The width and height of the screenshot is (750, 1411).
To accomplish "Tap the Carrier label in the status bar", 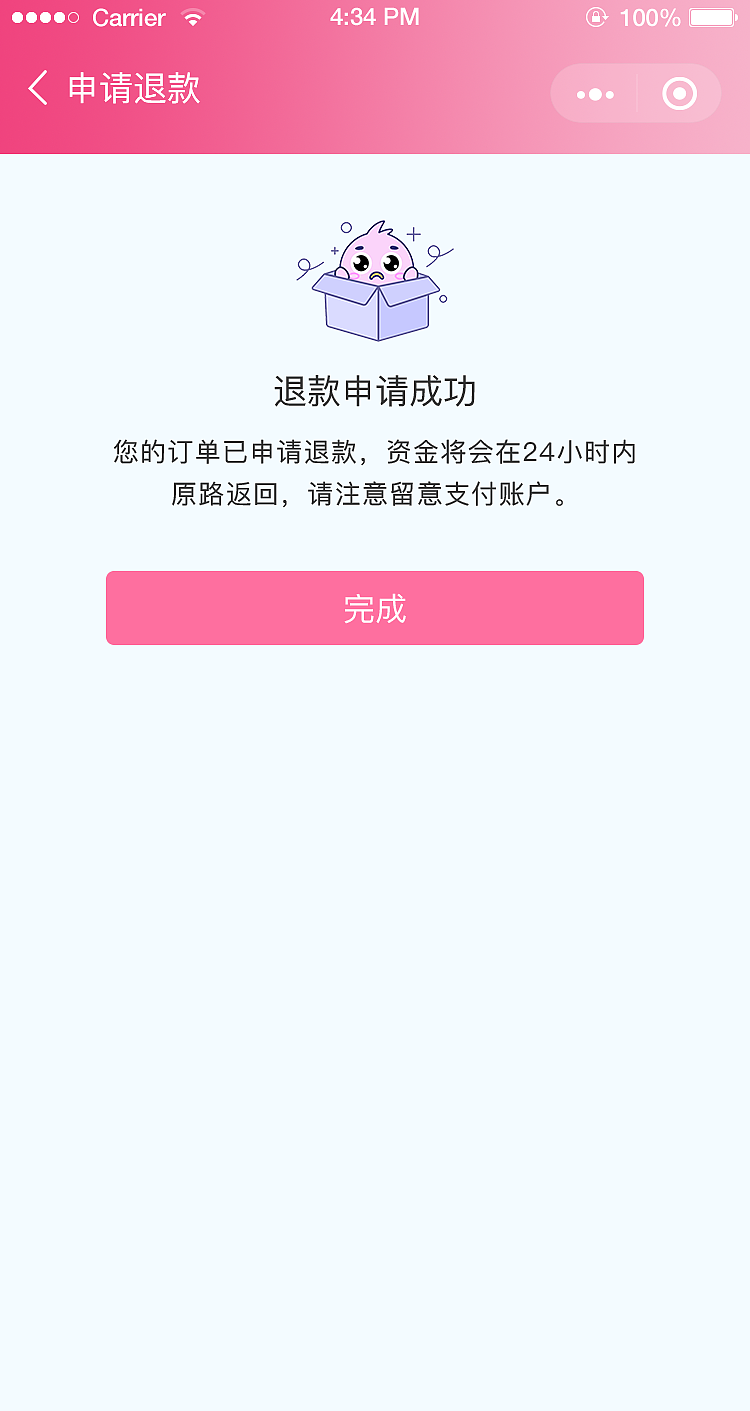I will 128,17.
